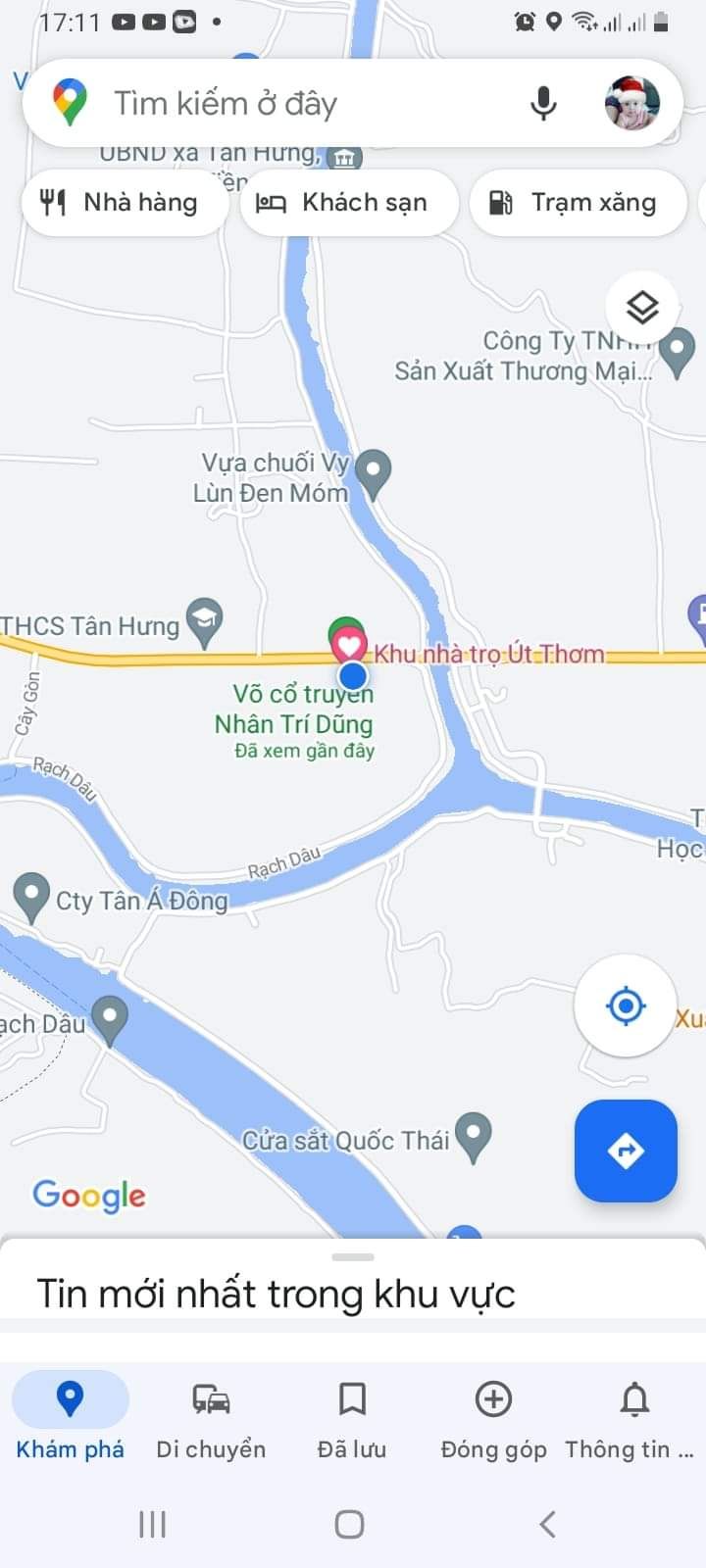Select the Trạm xăng chip

[577, 203]
